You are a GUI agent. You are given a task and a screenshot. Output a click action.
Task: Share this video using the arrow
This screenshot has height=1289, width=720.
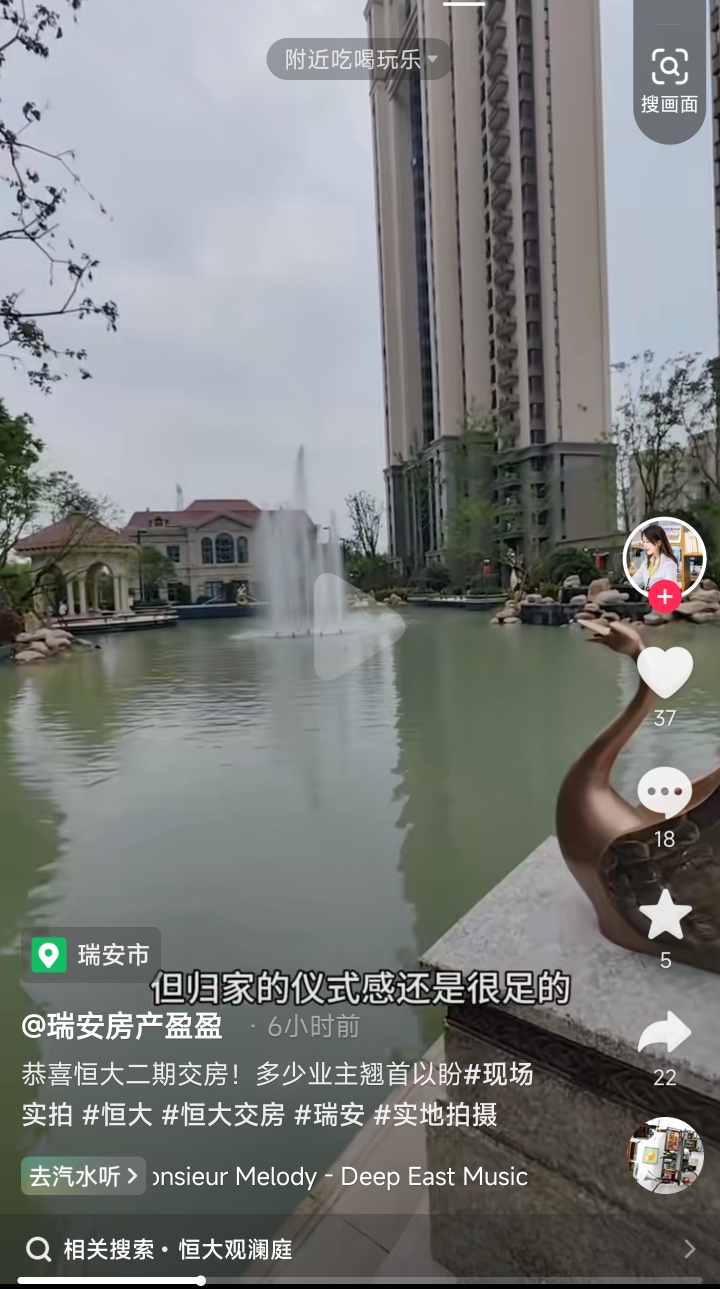pyautogui.click(x=665, y=1034)
